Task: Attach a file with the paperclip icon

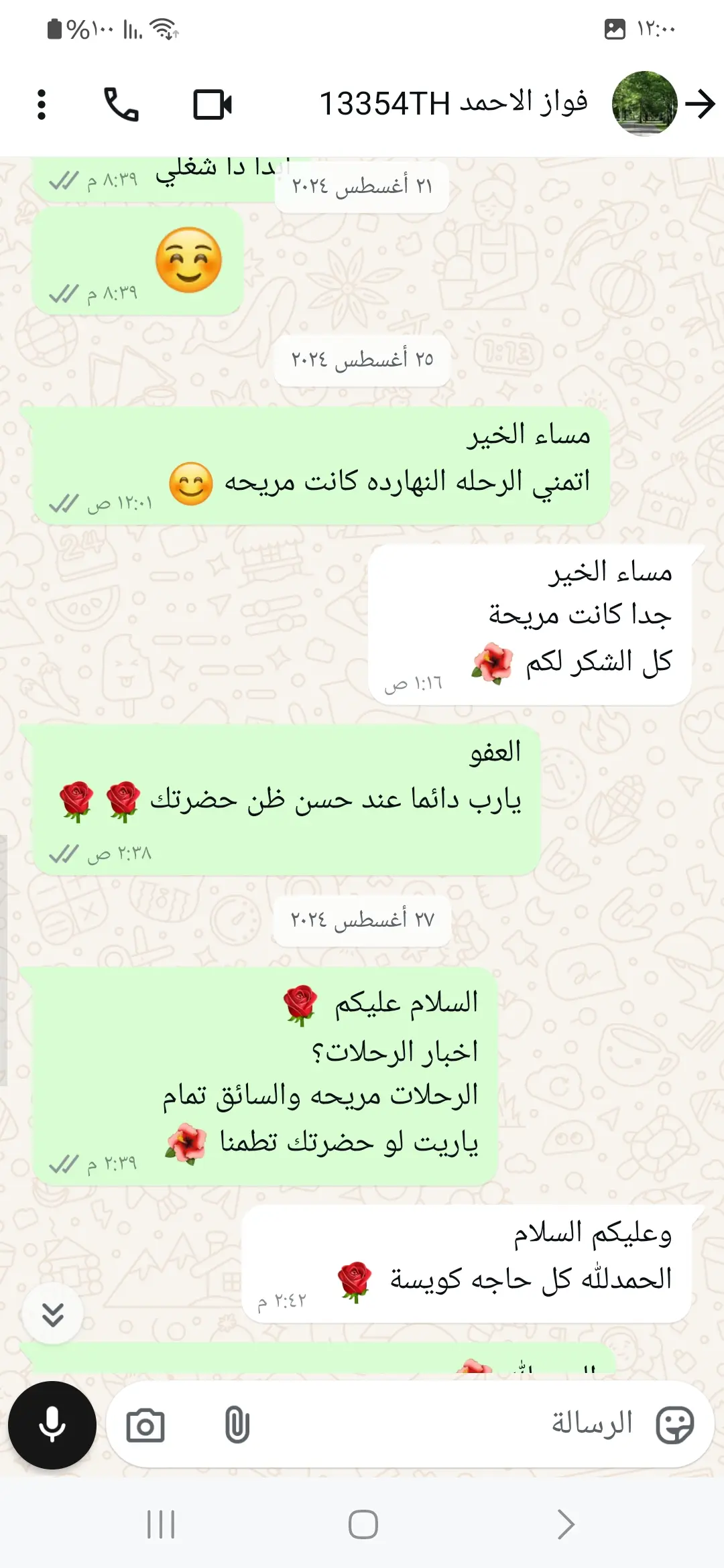Action: point(237,1425)
